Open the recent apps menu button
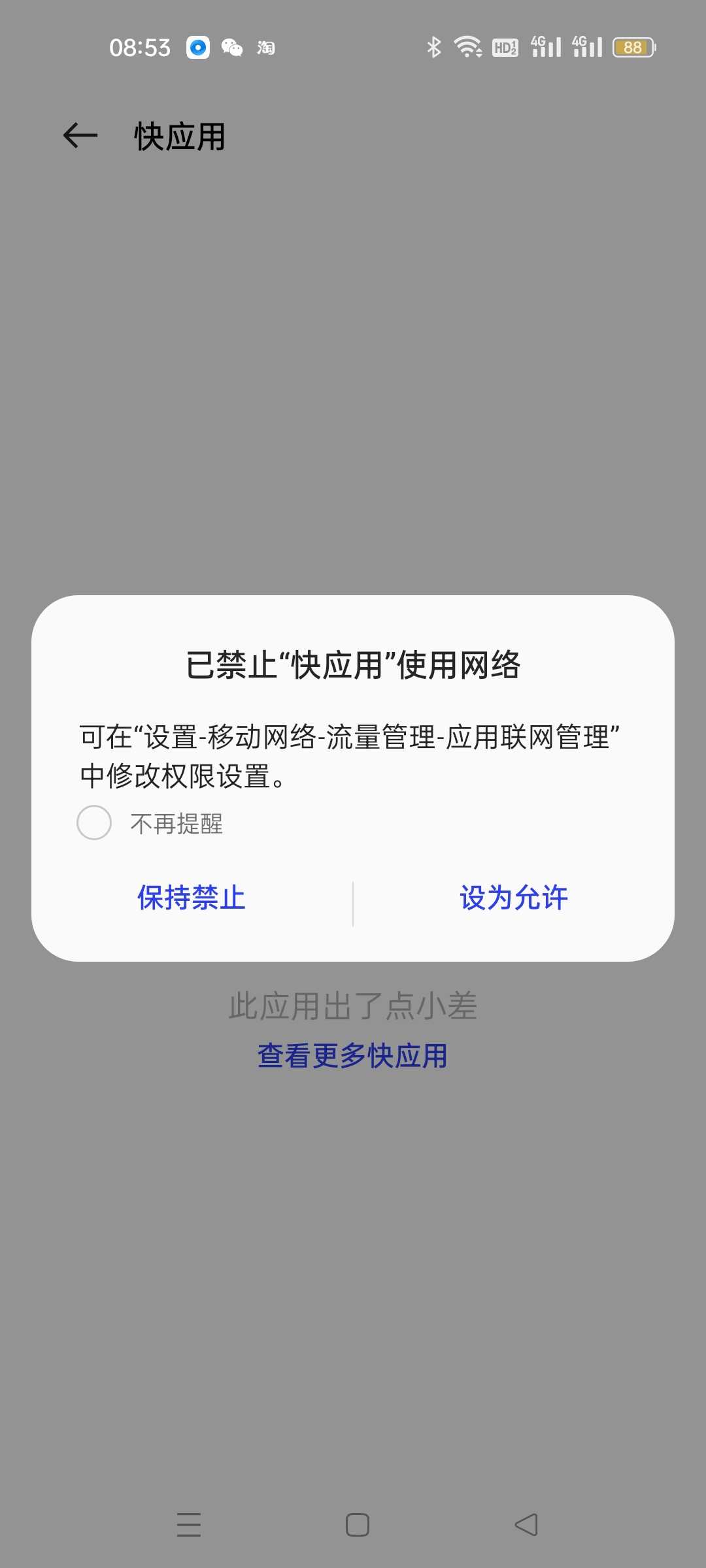Viewport: 706px width, 1568px height. click(x=189, y=1525)
